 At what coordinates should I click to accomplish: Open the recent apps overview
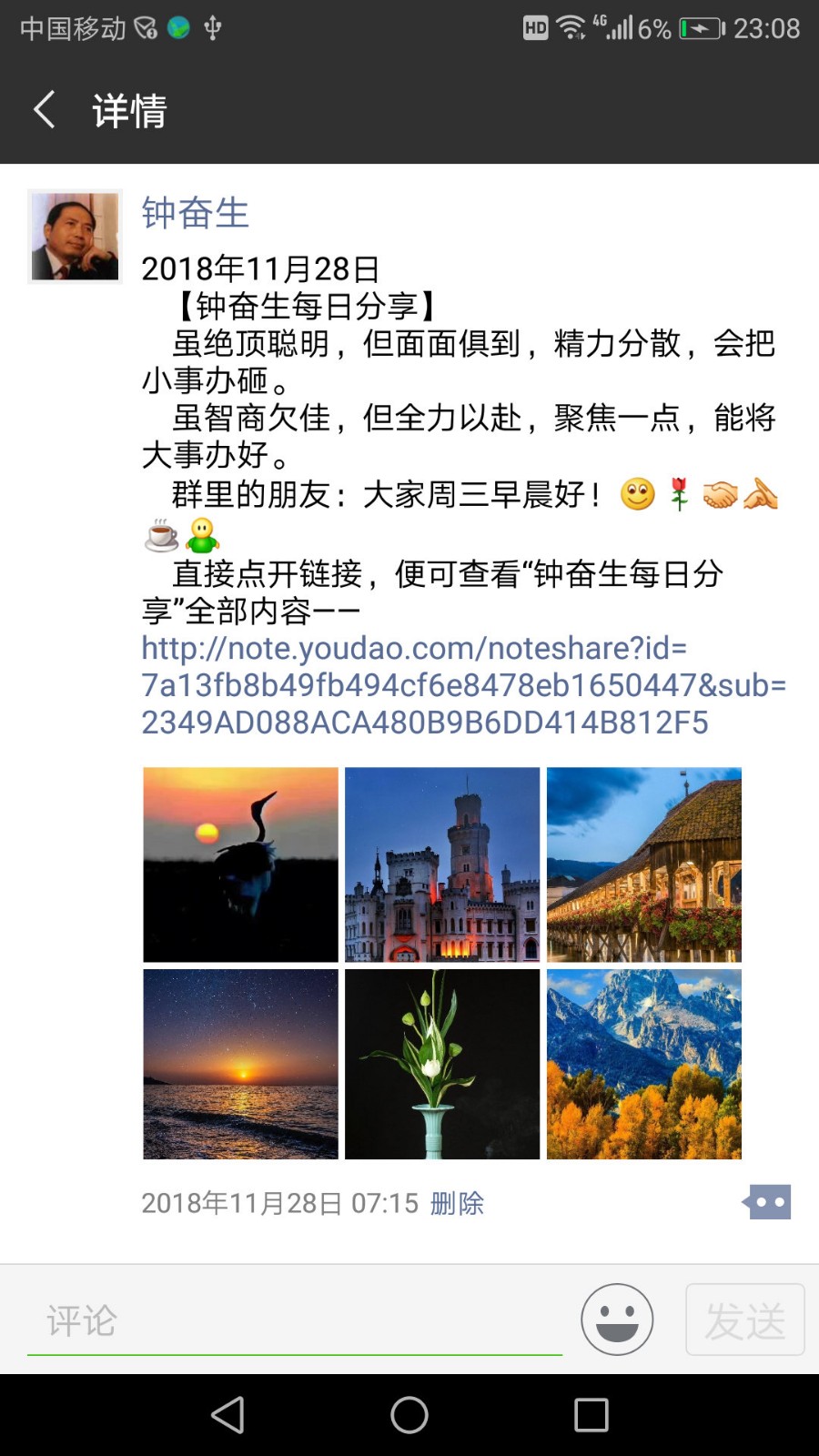click(591, 1415)
